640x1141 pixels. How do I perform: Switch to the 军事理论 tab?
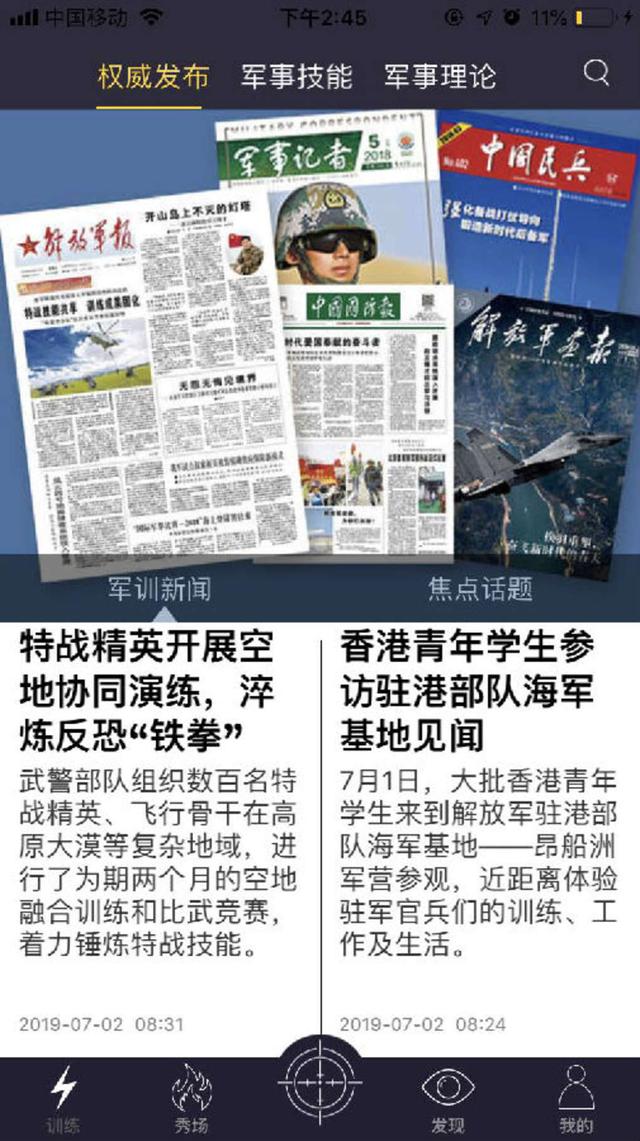(x=440, y=76)
